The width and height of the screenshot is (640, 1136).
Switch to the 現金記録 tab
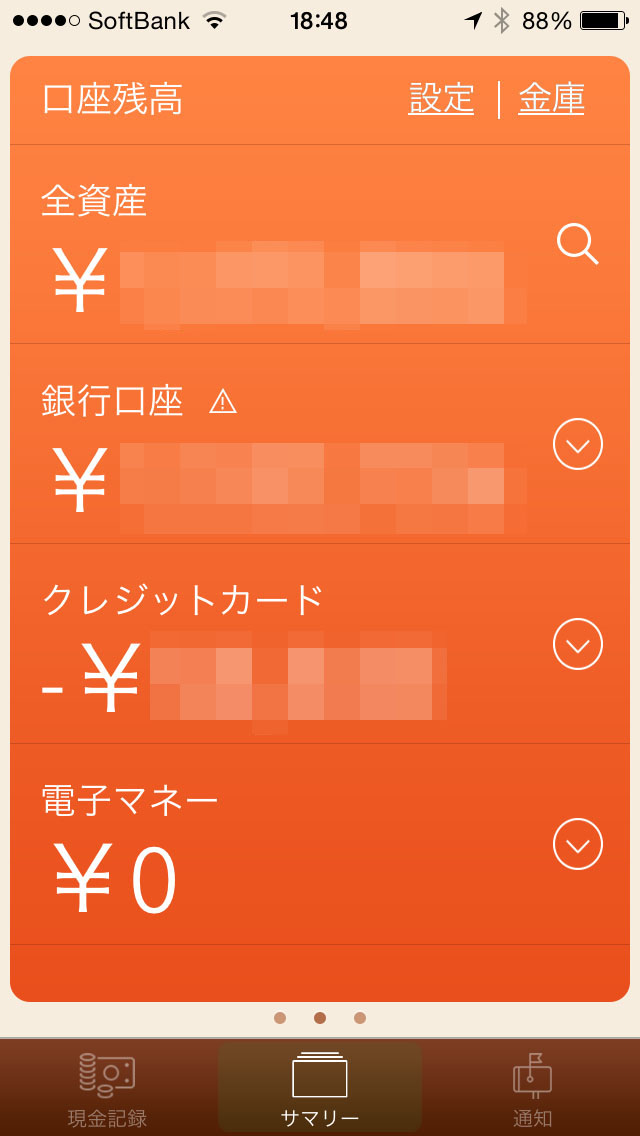pyautogui.click(x=107, y=1088)
